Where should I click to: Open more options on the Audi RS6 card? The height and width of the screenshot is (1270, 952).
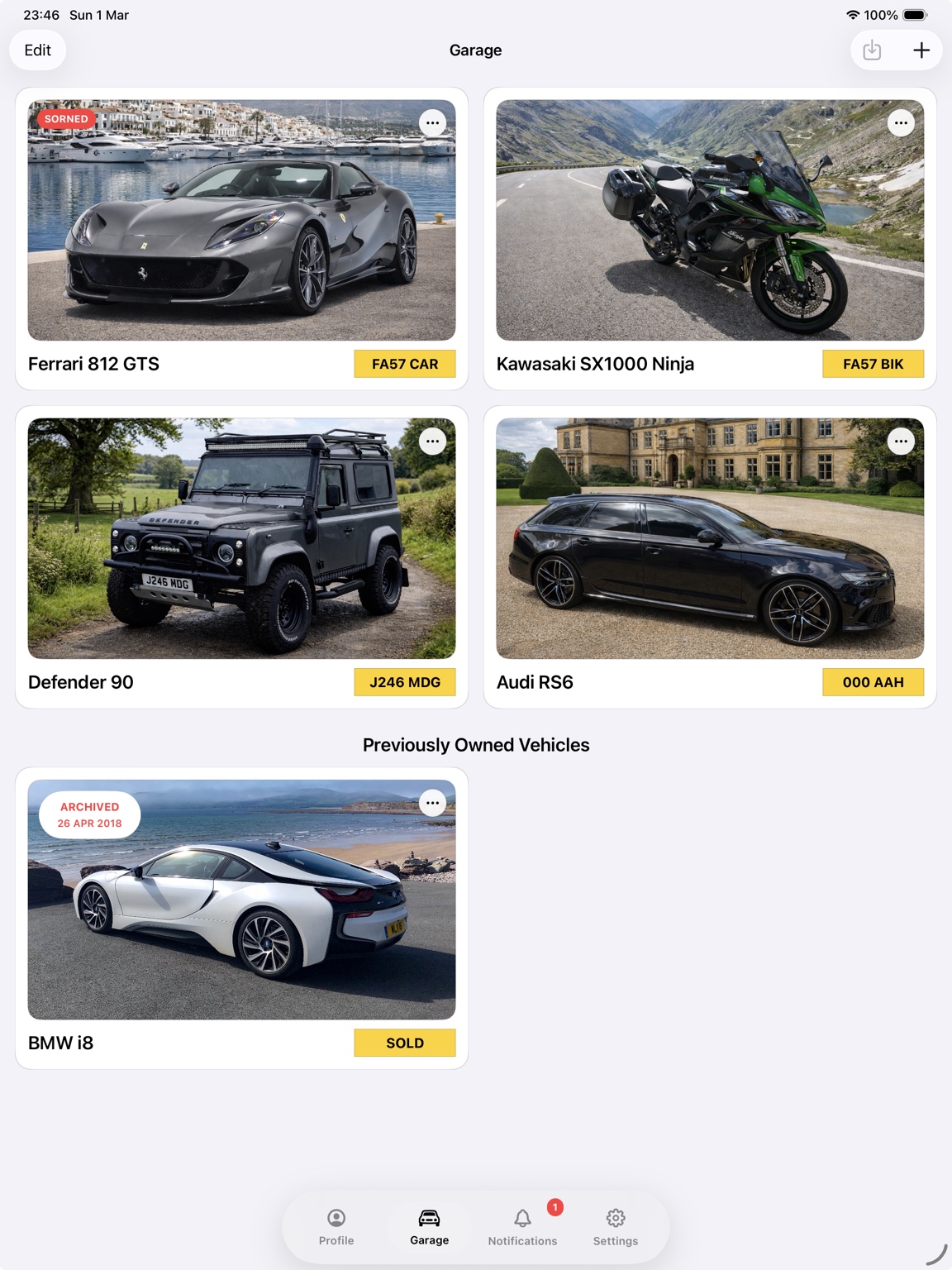pos(901,442)
